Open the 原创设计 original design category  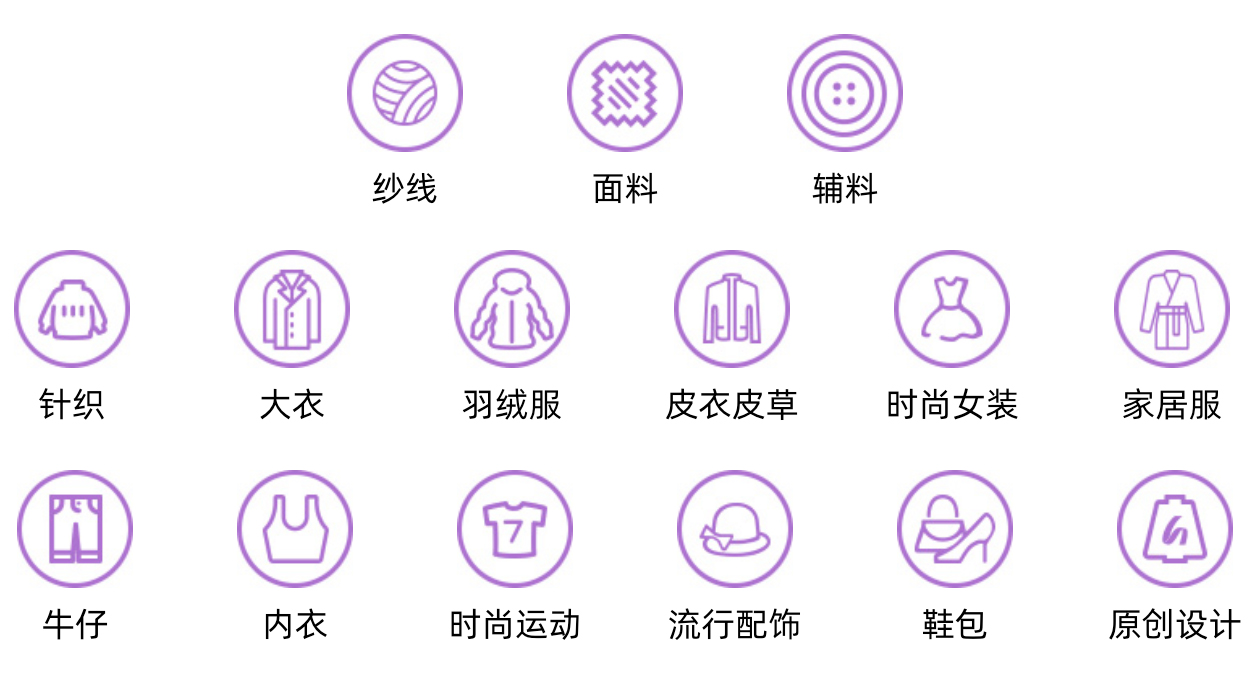point(1175,529)
